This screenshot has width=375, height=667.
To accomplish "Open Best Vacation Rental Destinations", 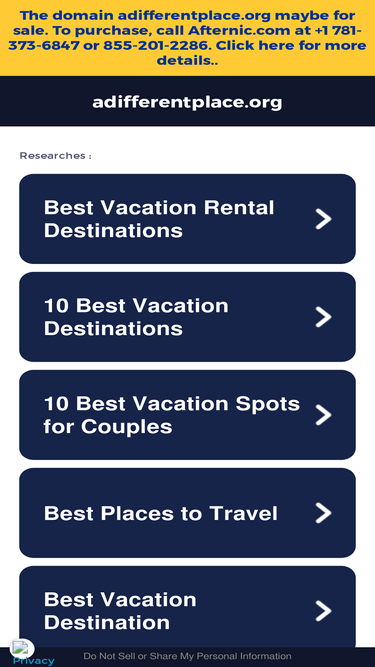I will (x=188, y=219).
